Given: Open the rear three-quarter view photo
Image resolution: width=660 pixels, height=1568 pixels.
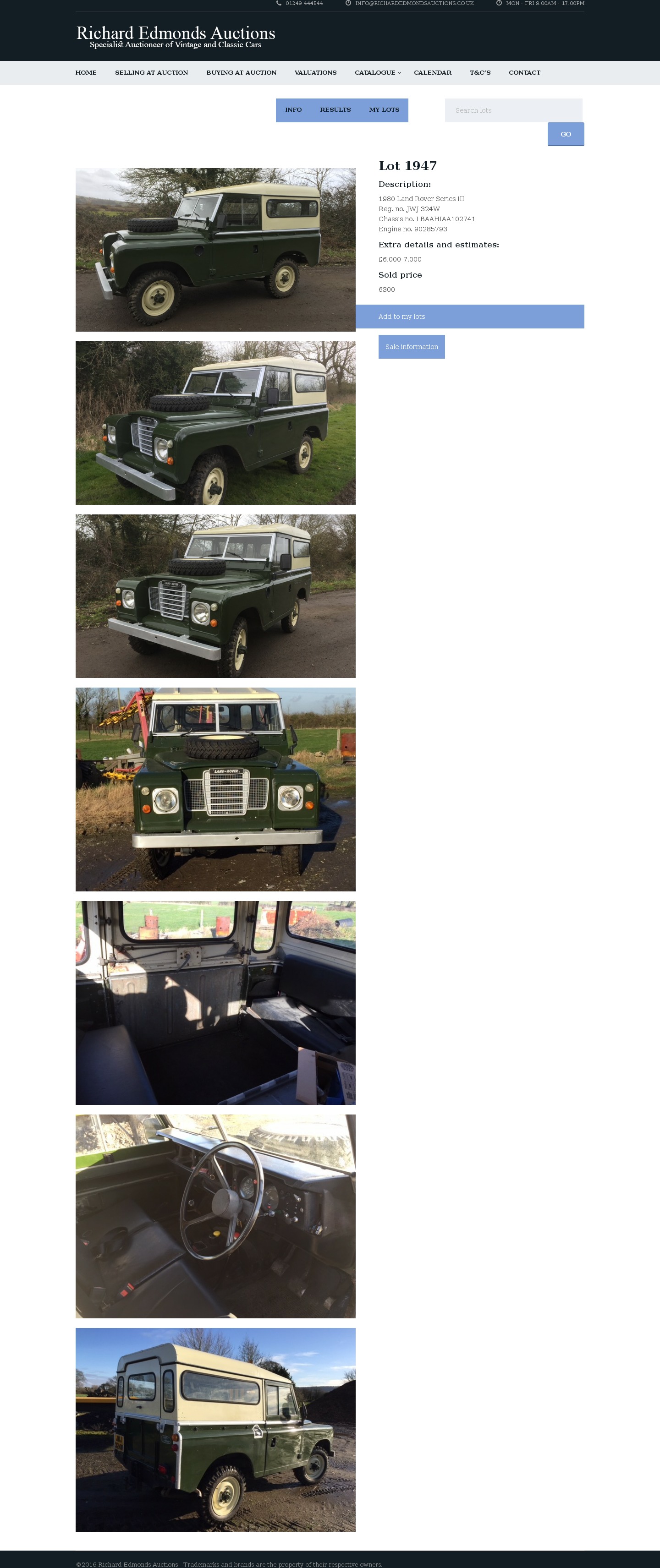Looking at the screenshot, I should click(215, 1429).
